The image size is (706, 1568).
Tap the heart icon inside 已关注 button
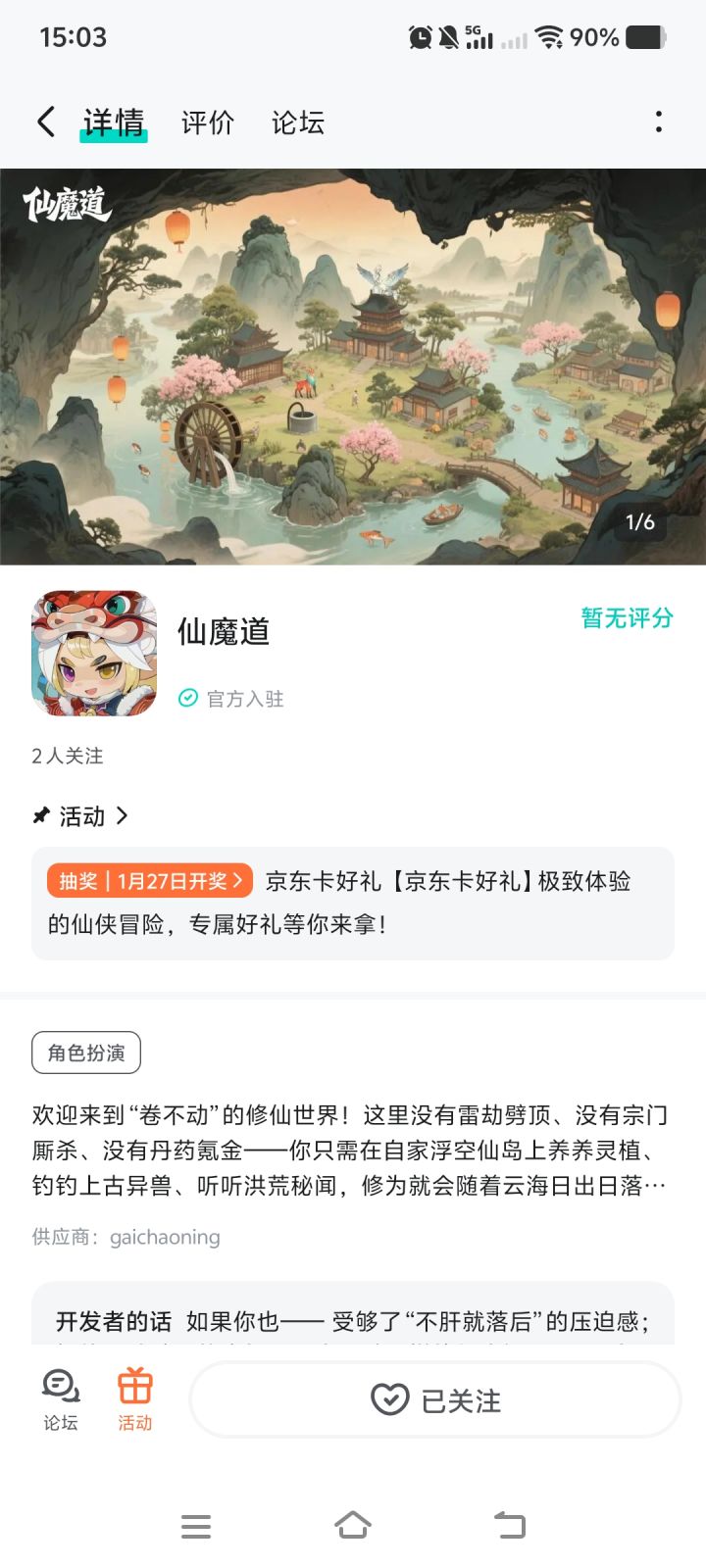[x=390, y=1400]
